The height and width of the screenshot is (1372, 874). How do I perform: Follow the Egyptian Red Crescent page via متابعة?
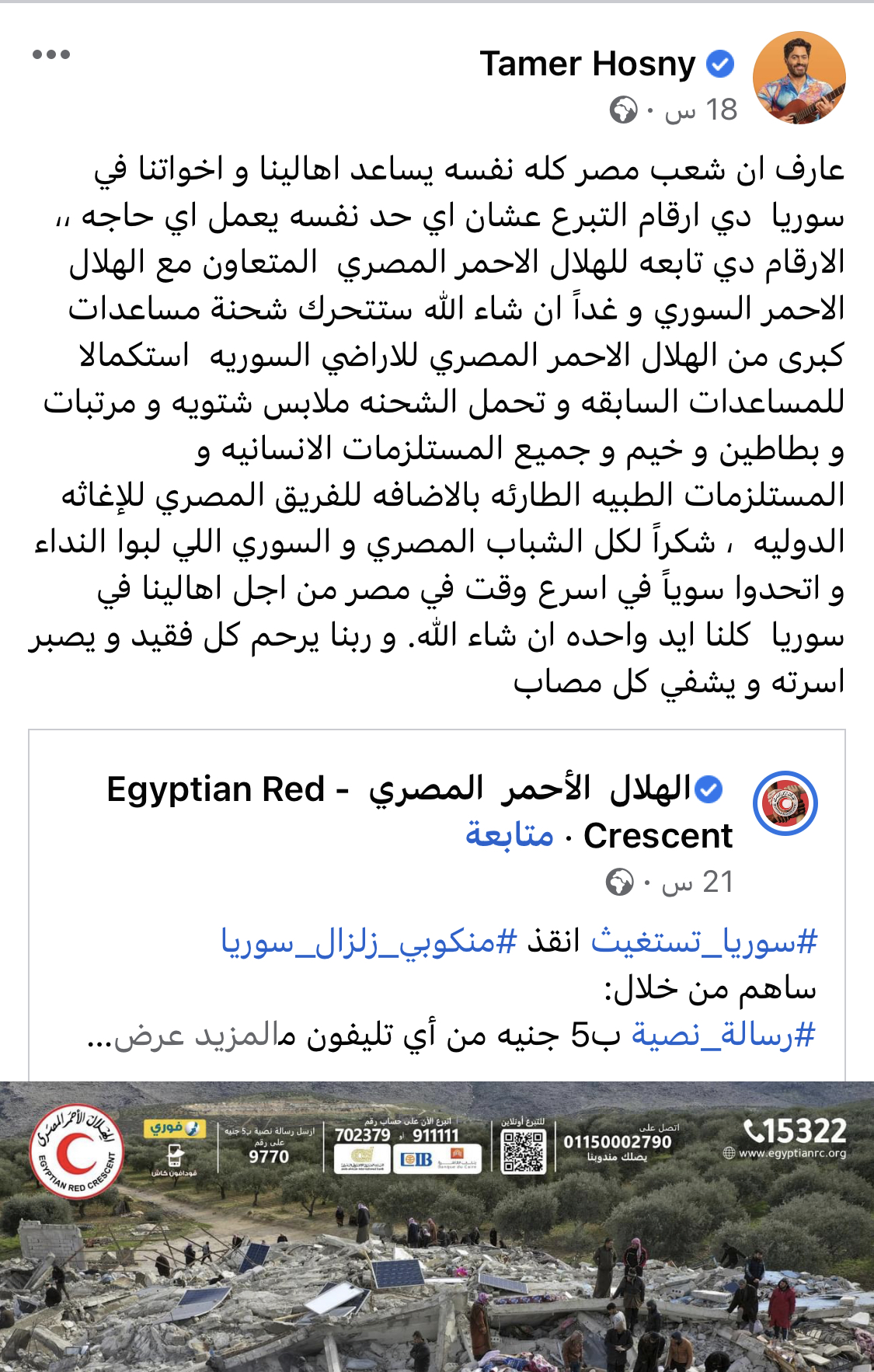(x=510, y=835)
